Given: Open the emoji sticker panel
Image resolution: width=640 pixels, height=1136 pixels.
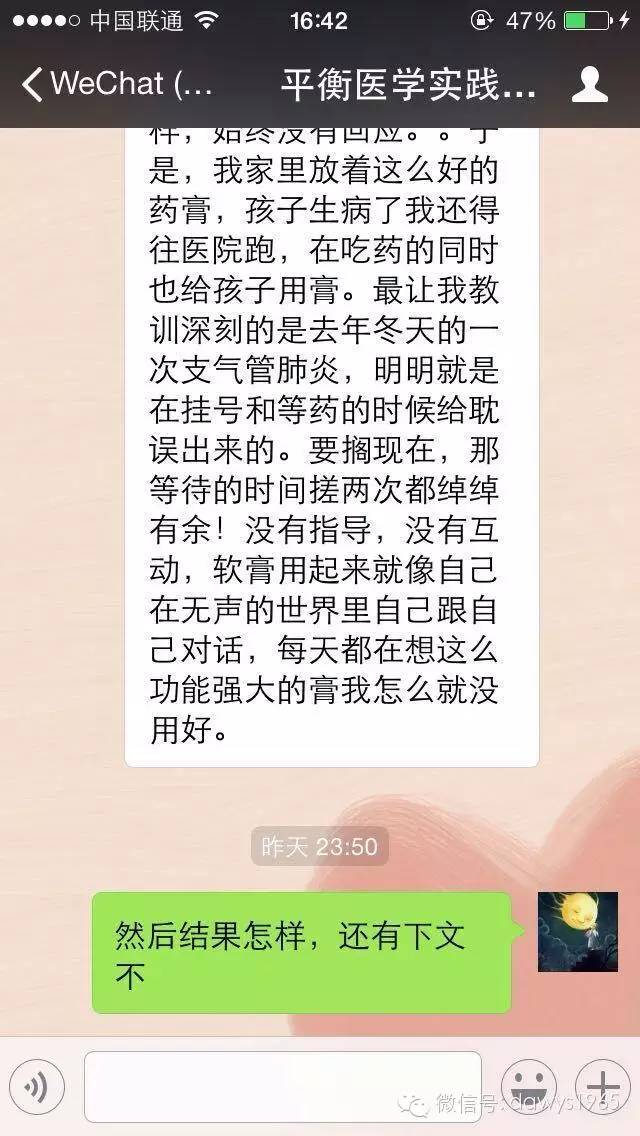Looking at the screenshot, I should coord(528,1086).
